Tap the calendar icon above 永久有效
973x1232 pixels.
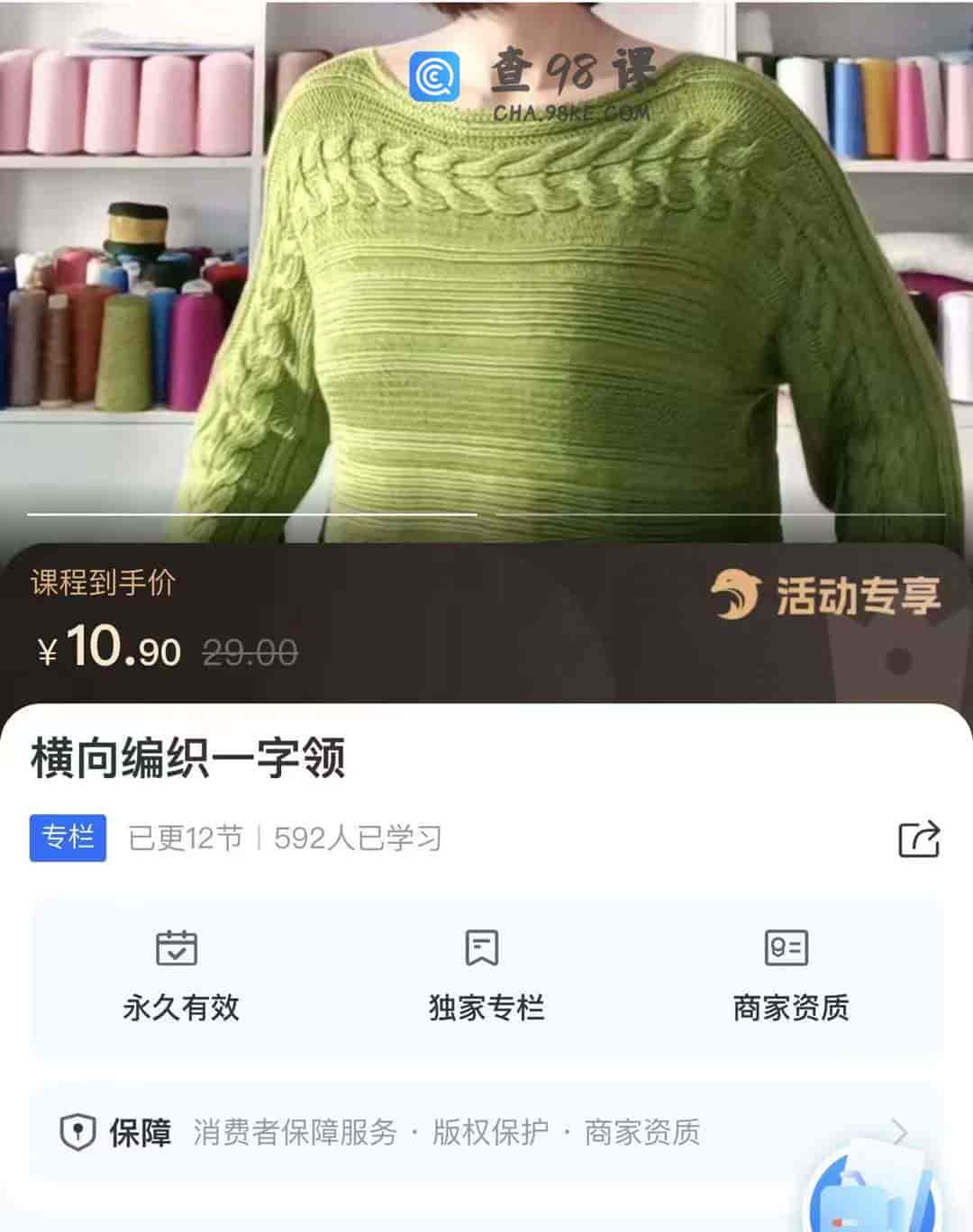pos(177,947)
